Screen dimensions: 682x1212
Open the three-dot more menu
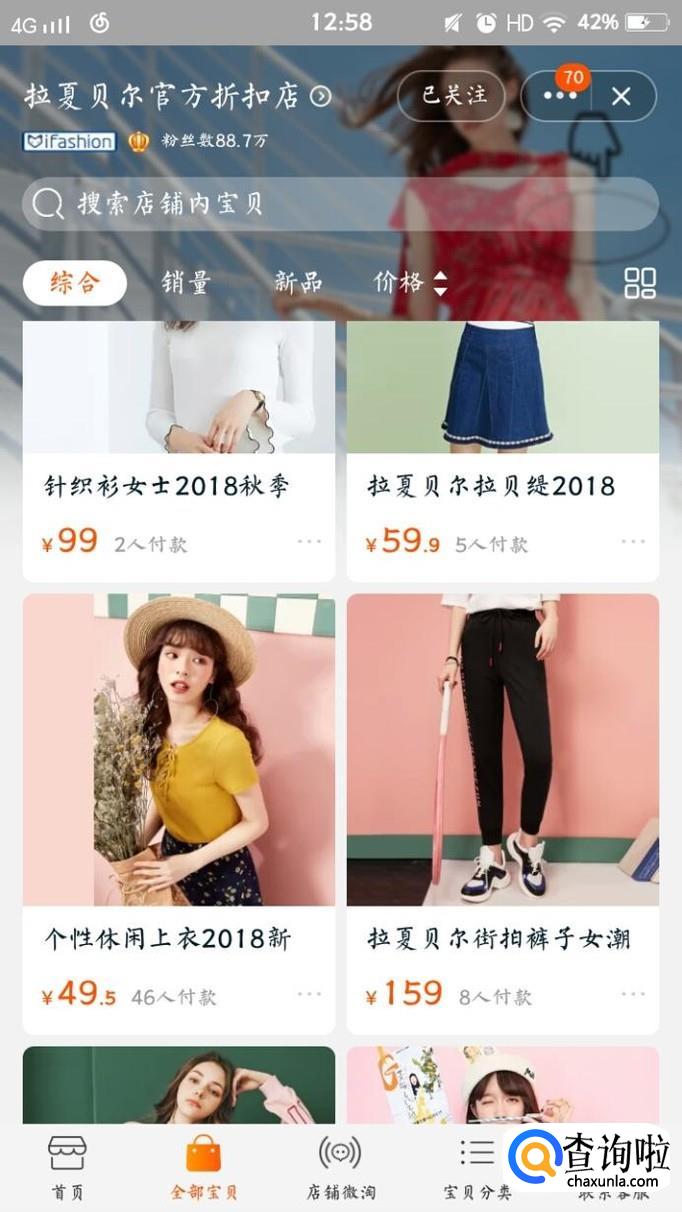click(x=559, y=96)
